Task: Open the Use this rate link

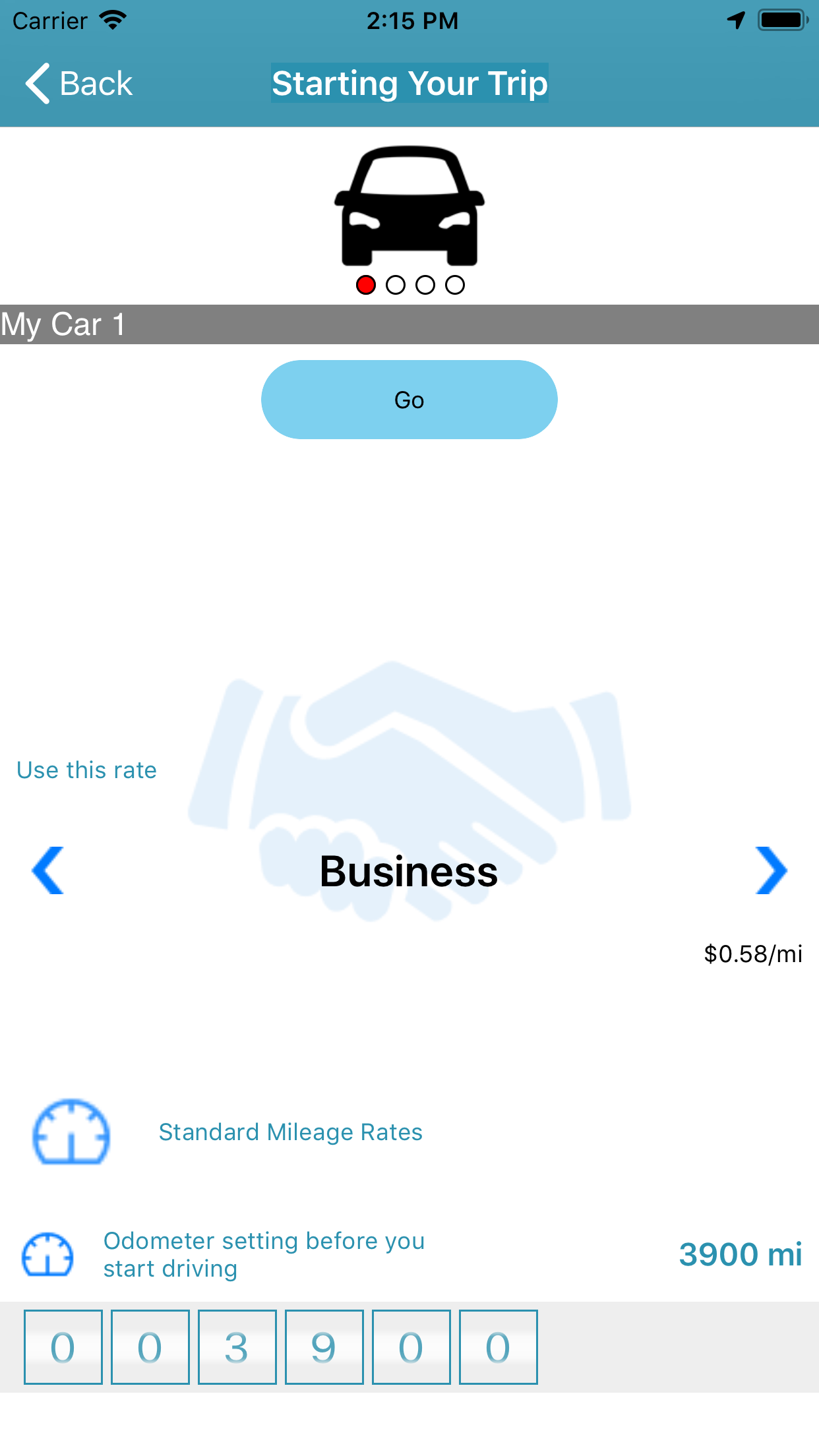Action: click(x=86, y=770)
